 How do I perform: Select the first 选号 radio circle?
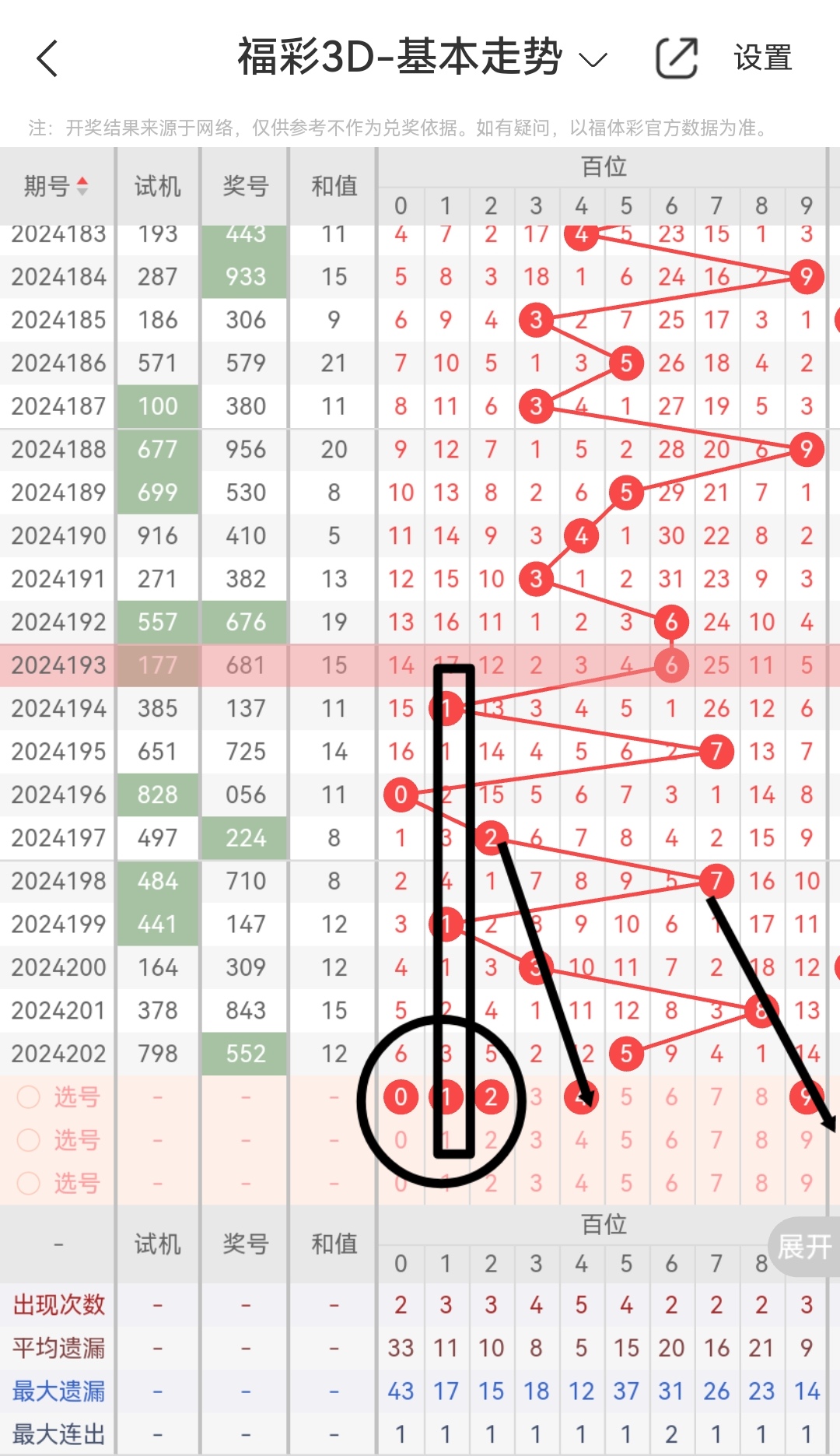[29, 1097]
